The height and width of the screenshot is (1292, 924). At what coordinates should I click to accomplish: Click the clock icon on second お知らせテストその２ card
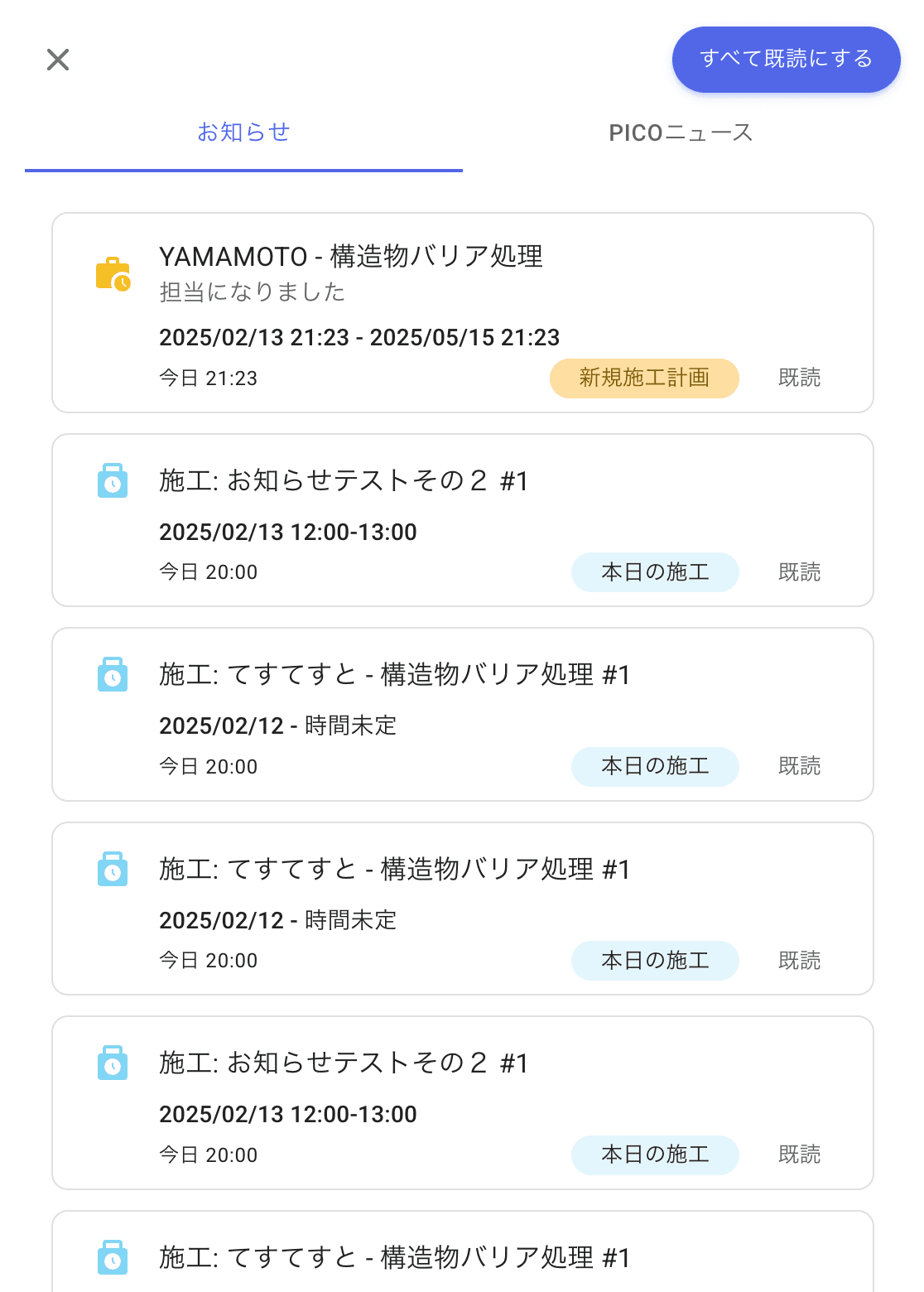pos(113,1063)
